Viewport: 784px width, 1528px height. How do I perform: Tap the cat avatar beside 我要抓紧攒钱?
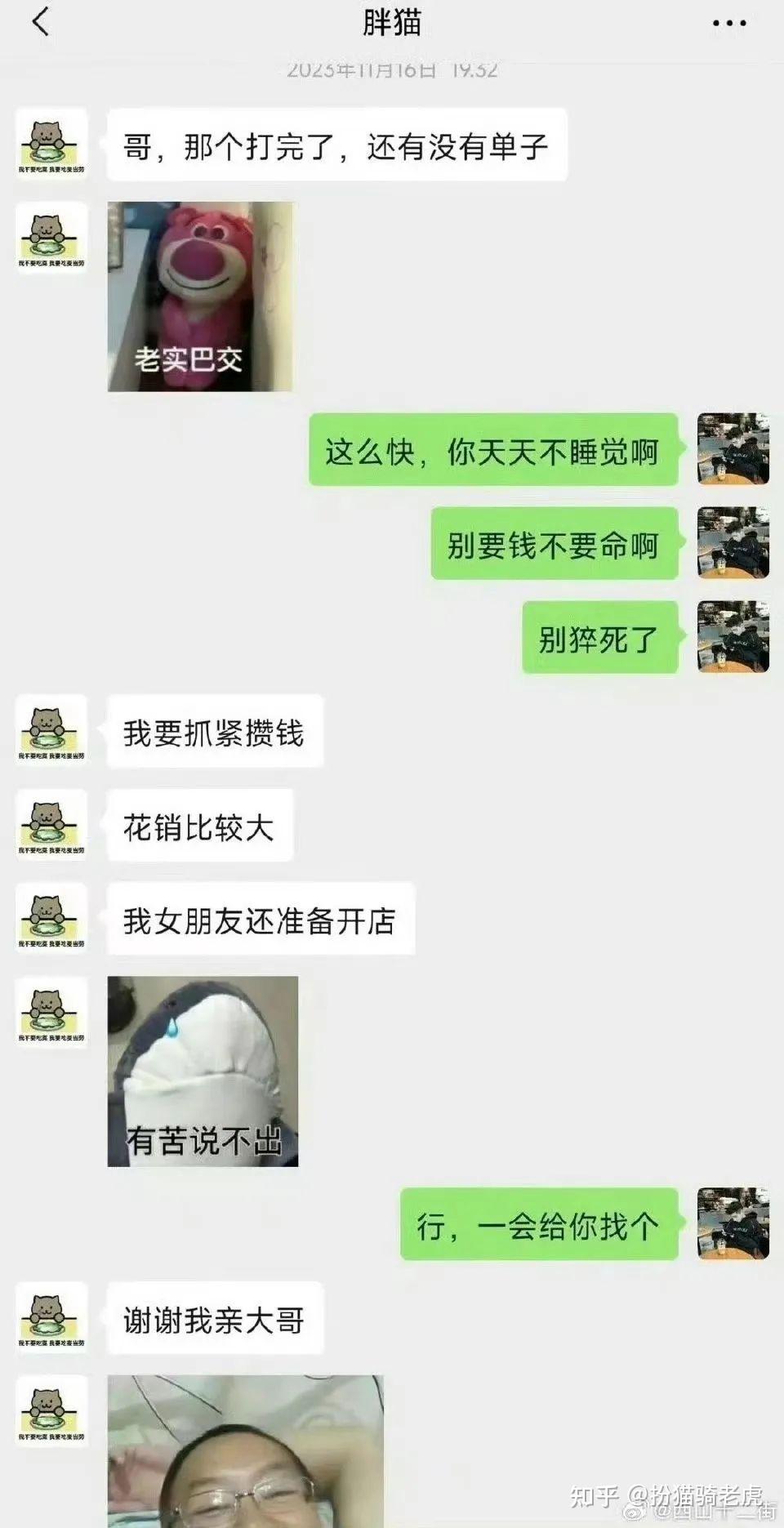[52, 730]
